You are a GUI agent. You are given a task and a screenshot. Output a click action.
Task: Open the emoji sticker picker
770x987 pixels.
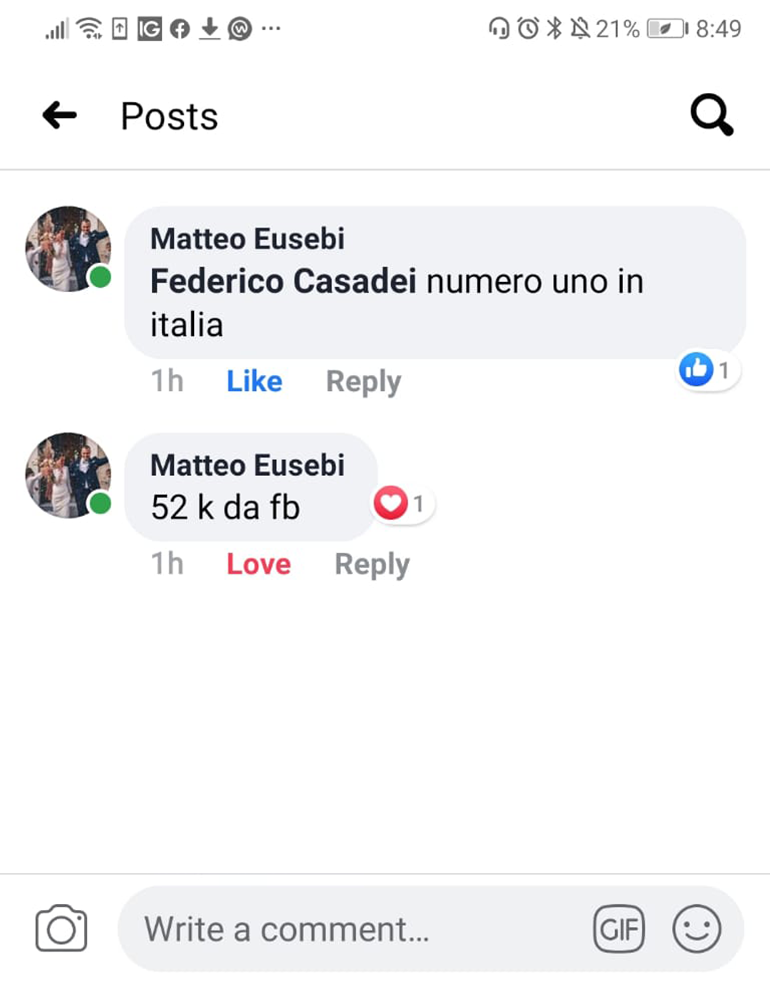coord(696,930)
